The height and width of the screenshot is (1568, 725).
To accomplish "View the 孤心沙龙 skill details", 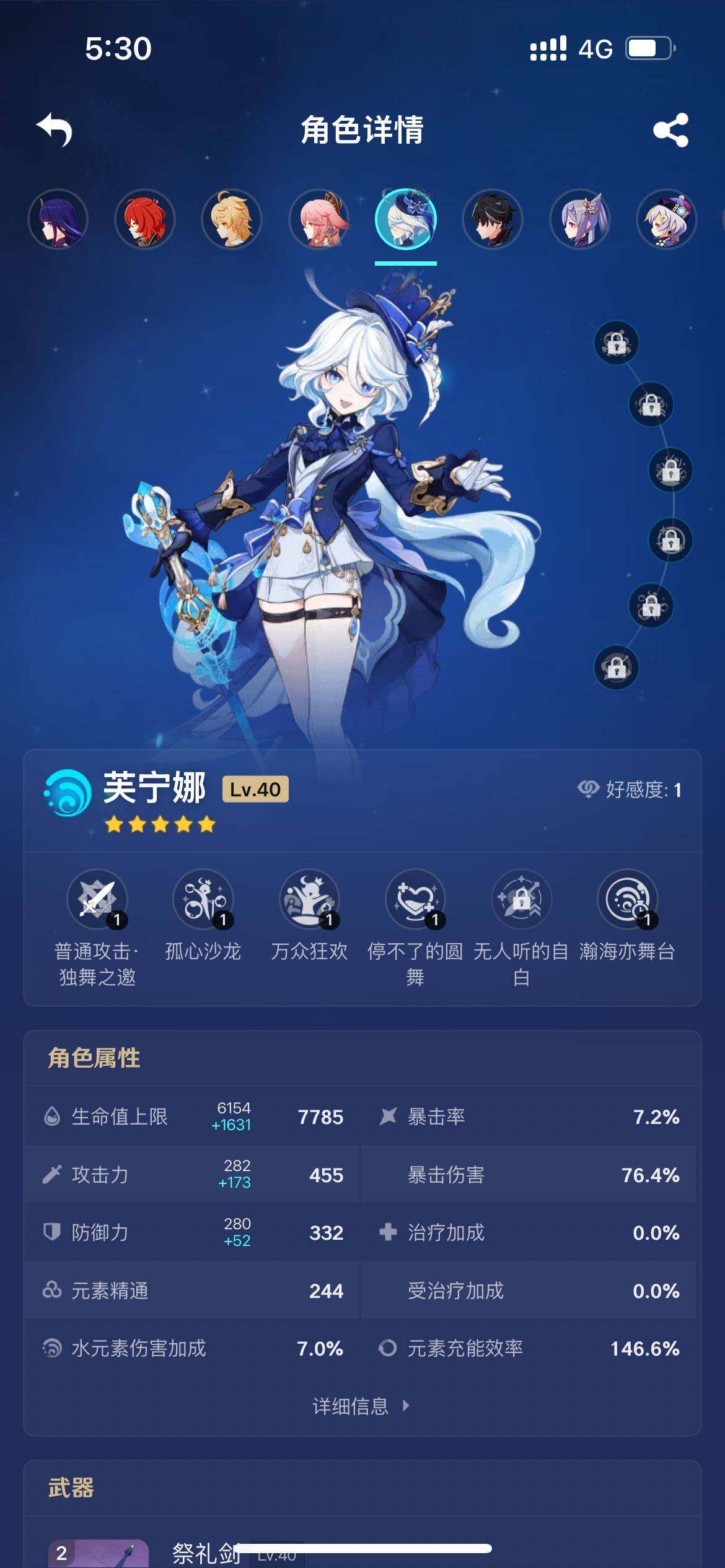I will [x=203, y=899].
